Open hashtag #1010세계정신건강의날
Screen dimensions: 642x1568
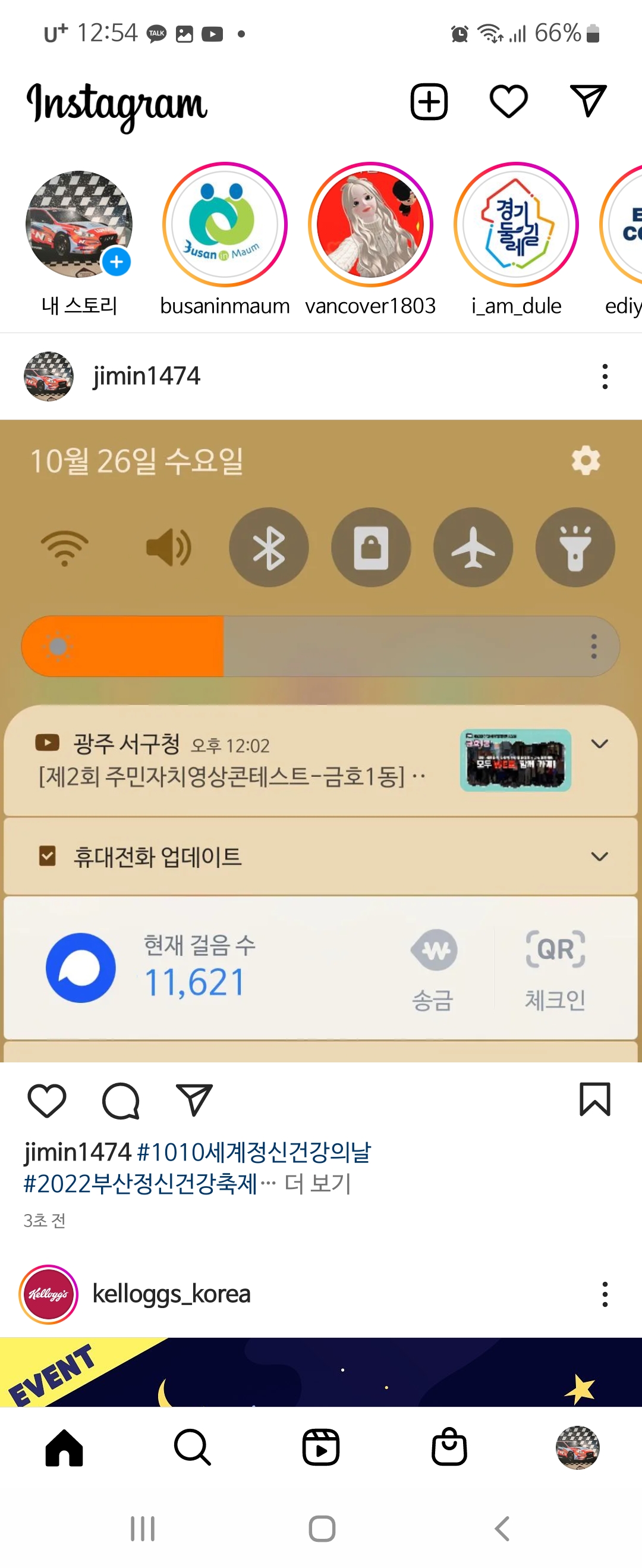[x=254, y=1152]
